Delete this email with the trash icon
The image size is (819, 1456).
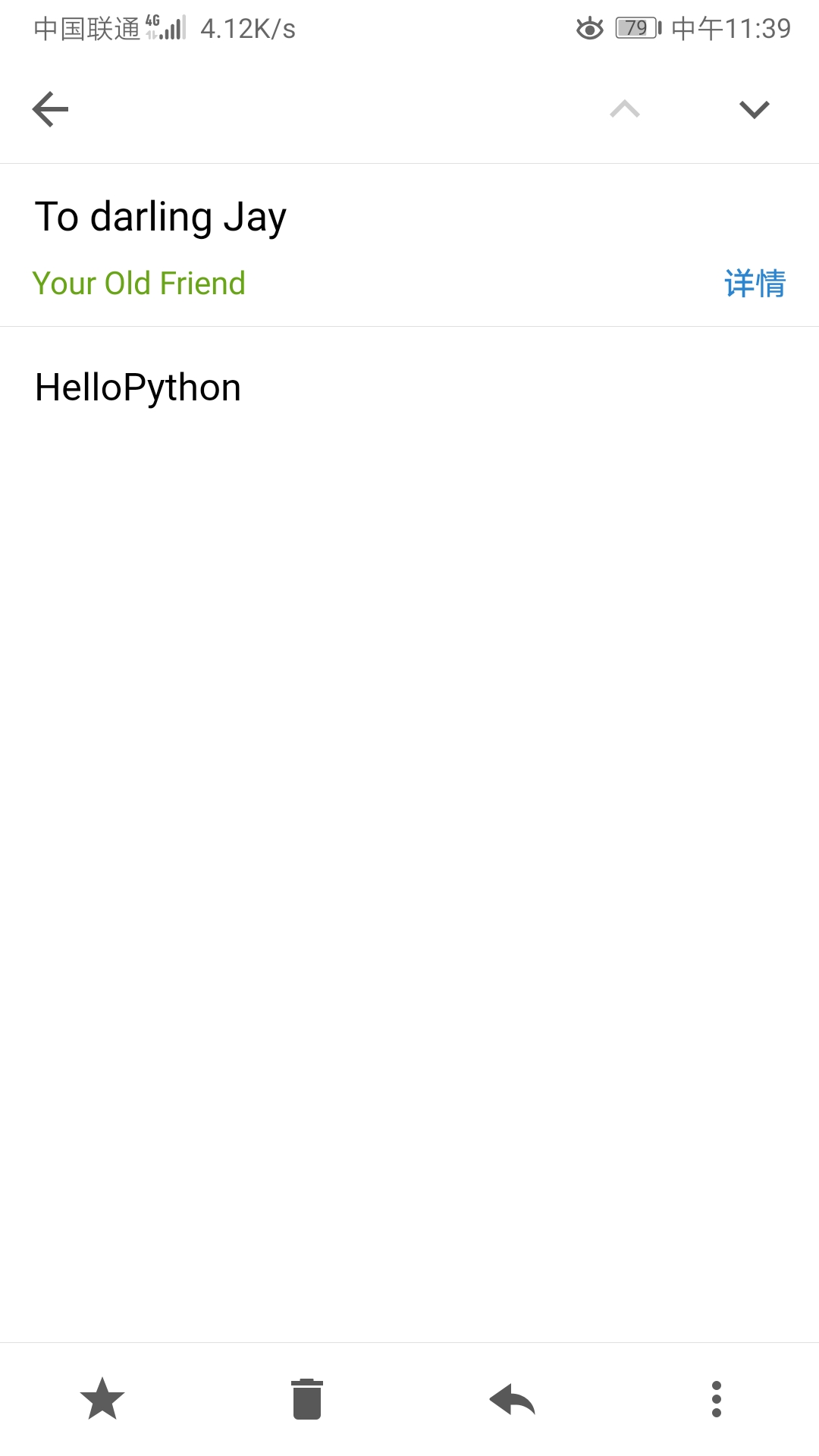[307, 1399]
